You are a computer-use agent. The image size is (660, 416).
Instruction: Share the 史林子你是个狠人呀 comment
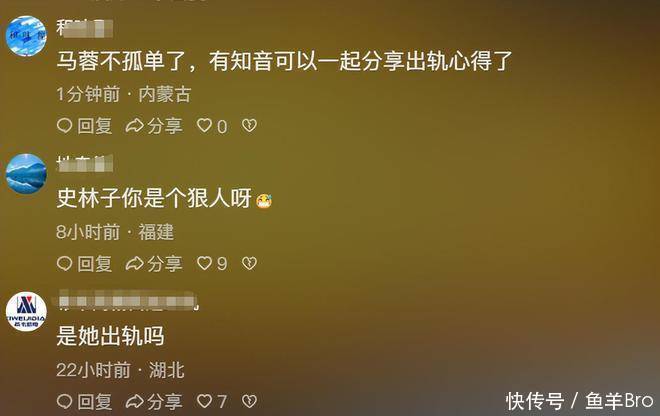153,264
